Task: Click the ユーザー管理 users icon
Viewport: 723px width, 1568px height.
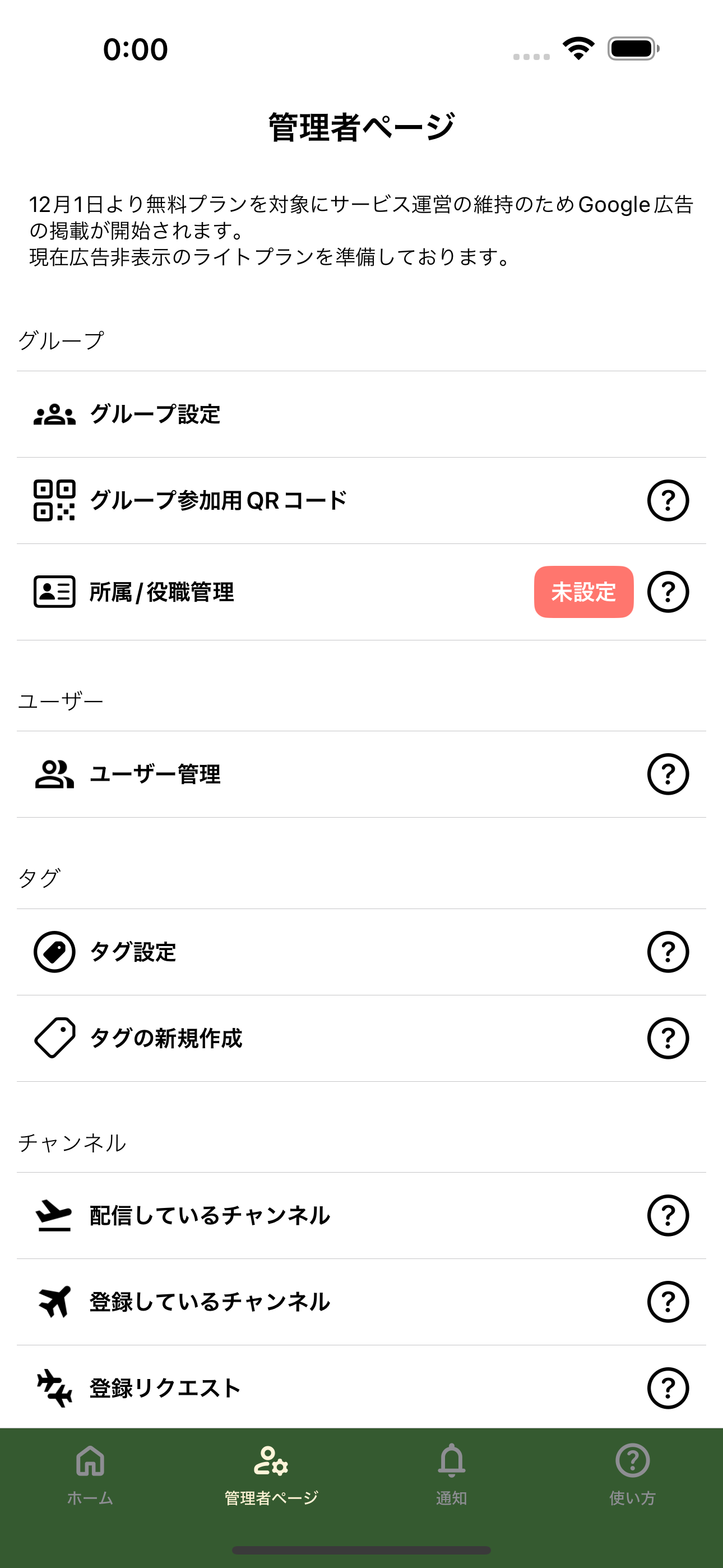Action: pyautogui.click(x=54, y=774)
